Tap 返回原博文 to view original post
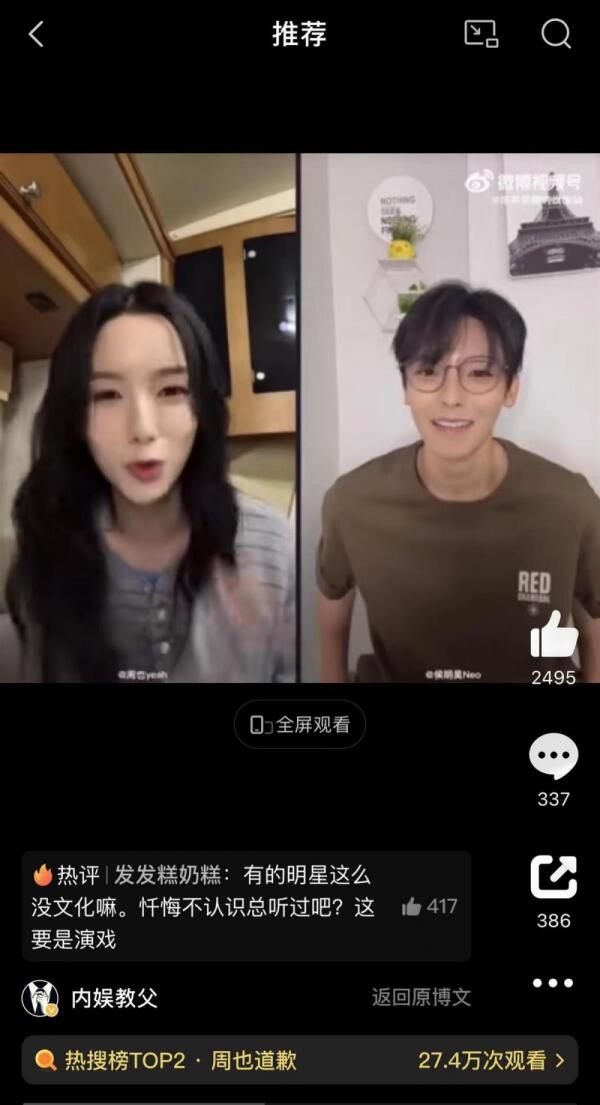 (421, 997)
